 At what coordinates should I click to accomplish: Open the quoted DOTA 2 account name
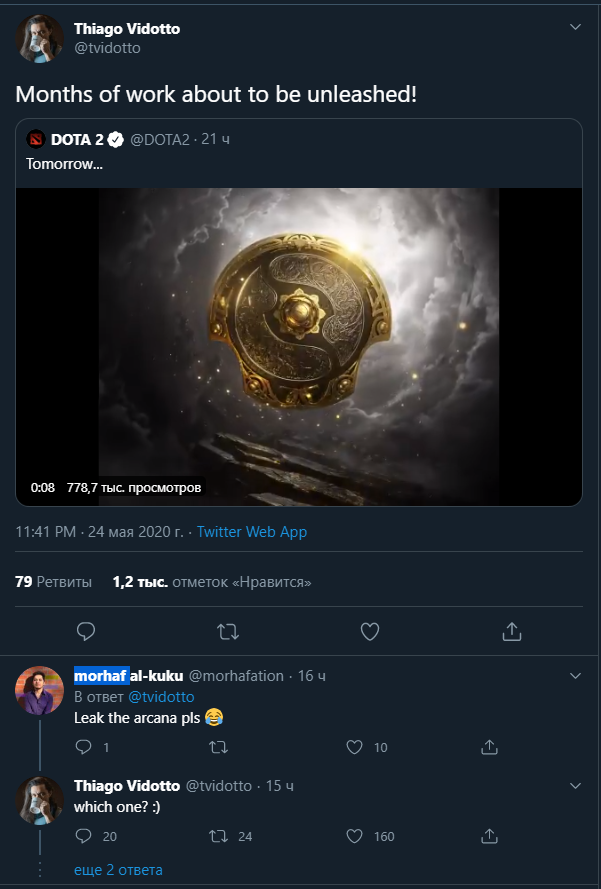(x=77, y=139)
